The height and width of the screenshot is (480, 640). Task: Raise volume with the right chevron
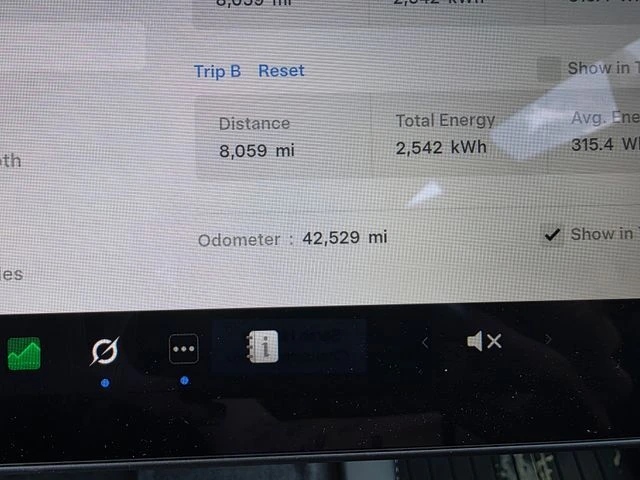547,340
